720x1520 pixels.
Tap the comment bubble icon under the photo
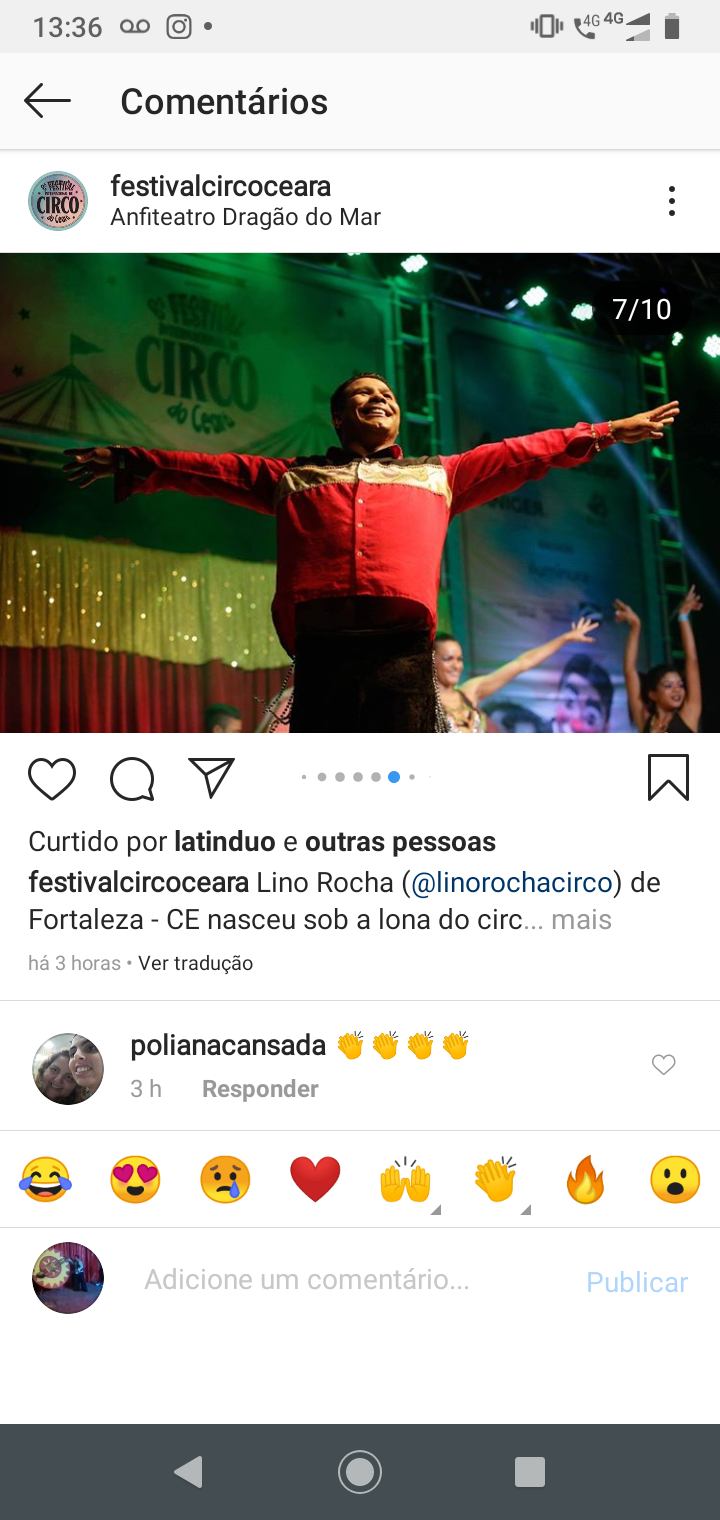pos(132,779)
